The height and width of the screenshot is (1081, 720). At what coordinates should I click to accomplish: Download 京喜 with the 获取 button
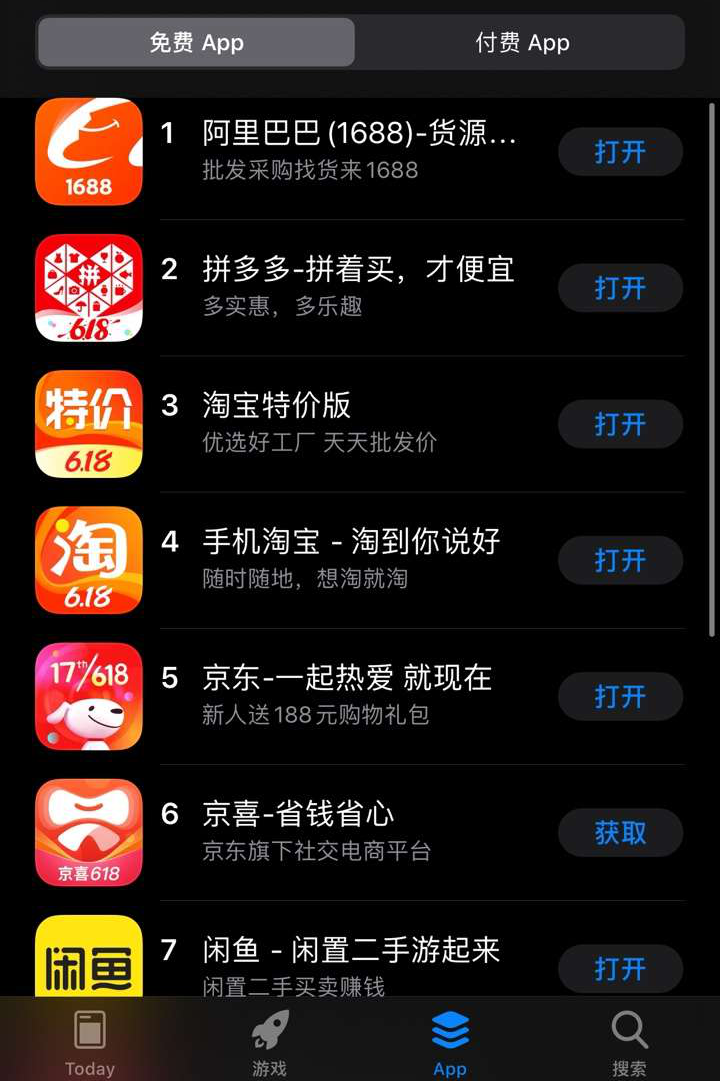(x=620, y=832)
